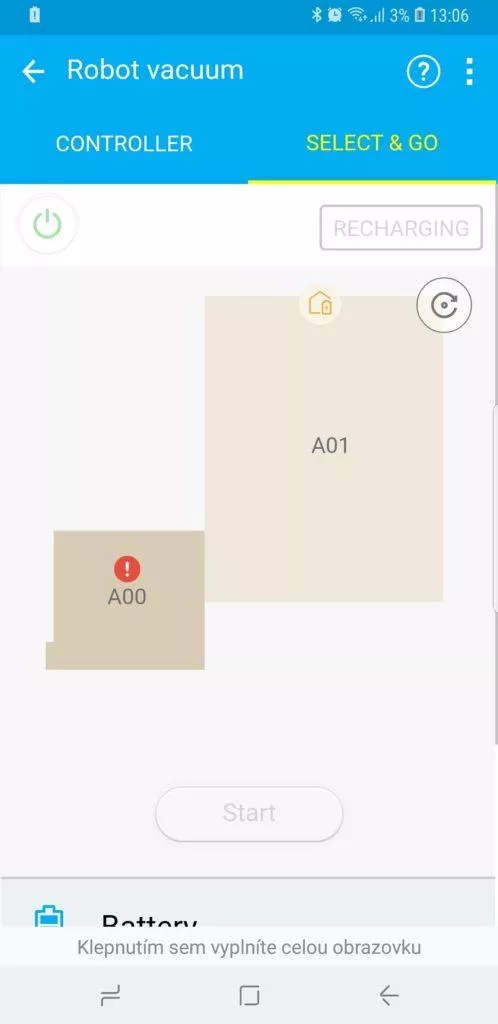Screen dimensions: 498x1024
Task: Tap the green power button
Action: point(47,225)
